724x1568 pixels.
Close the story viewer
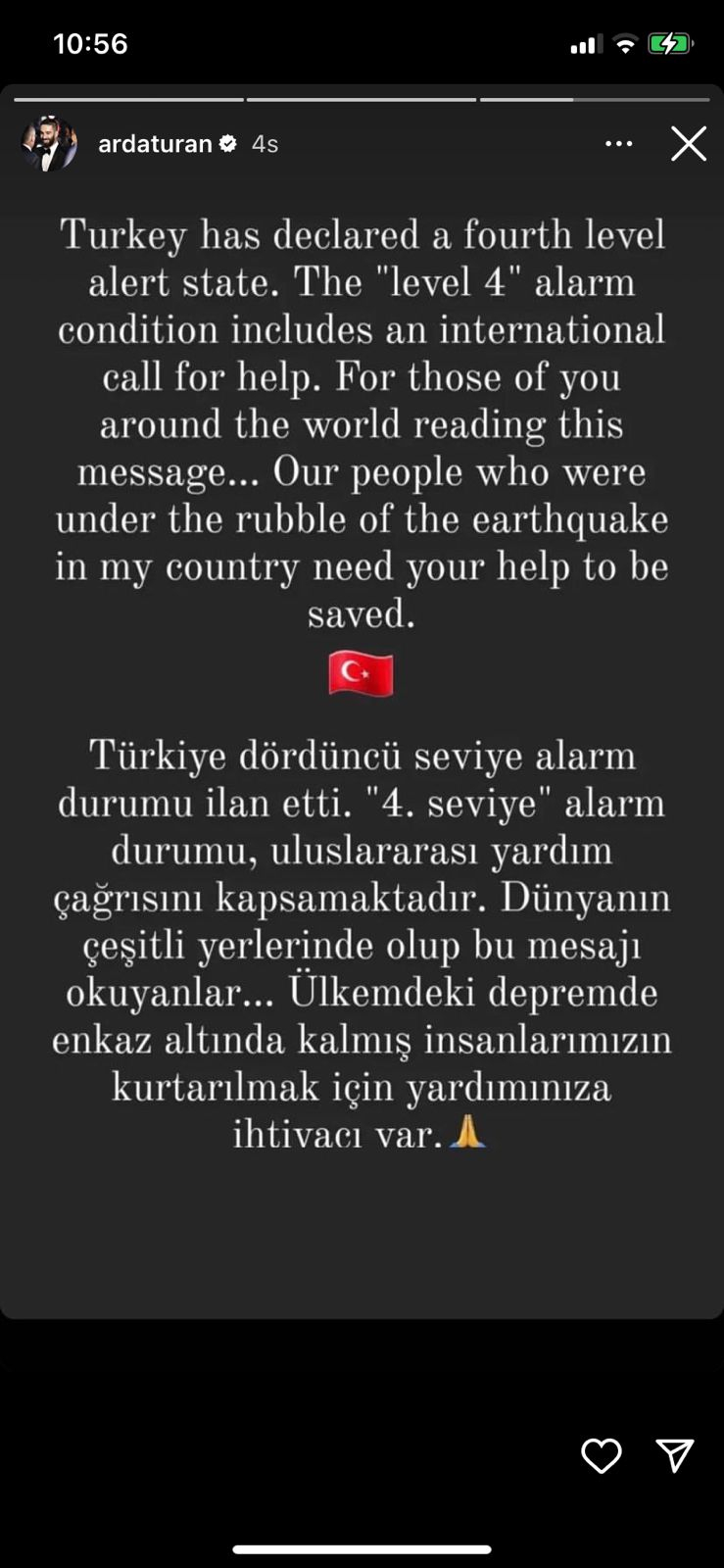click(688, 144)
